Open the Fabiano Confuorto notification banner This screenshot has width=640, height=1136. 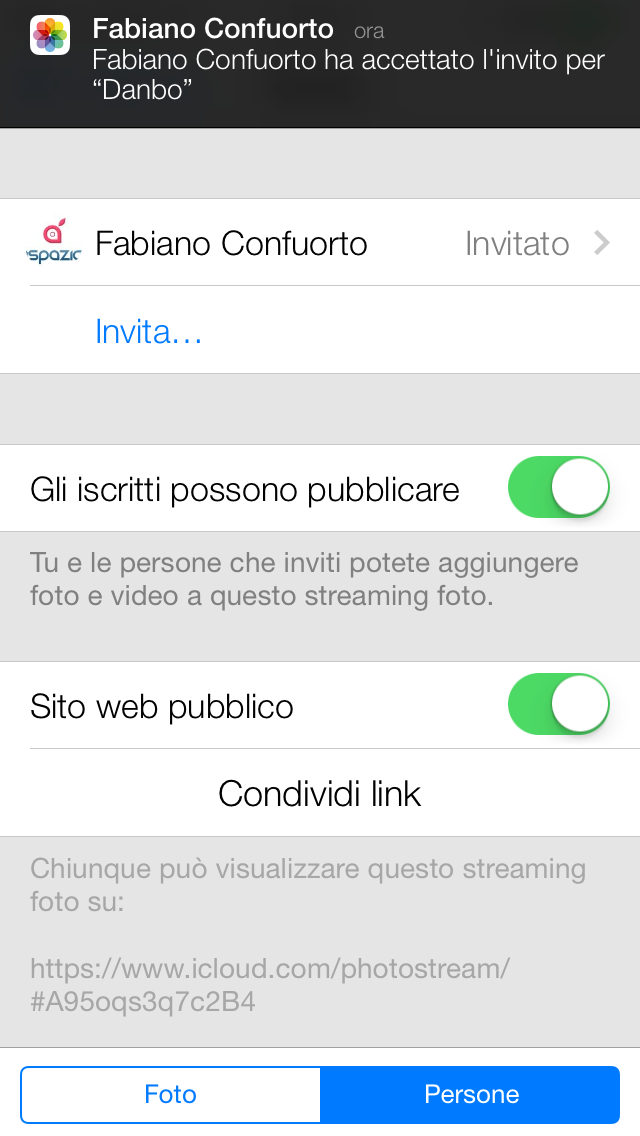point(320,62)
